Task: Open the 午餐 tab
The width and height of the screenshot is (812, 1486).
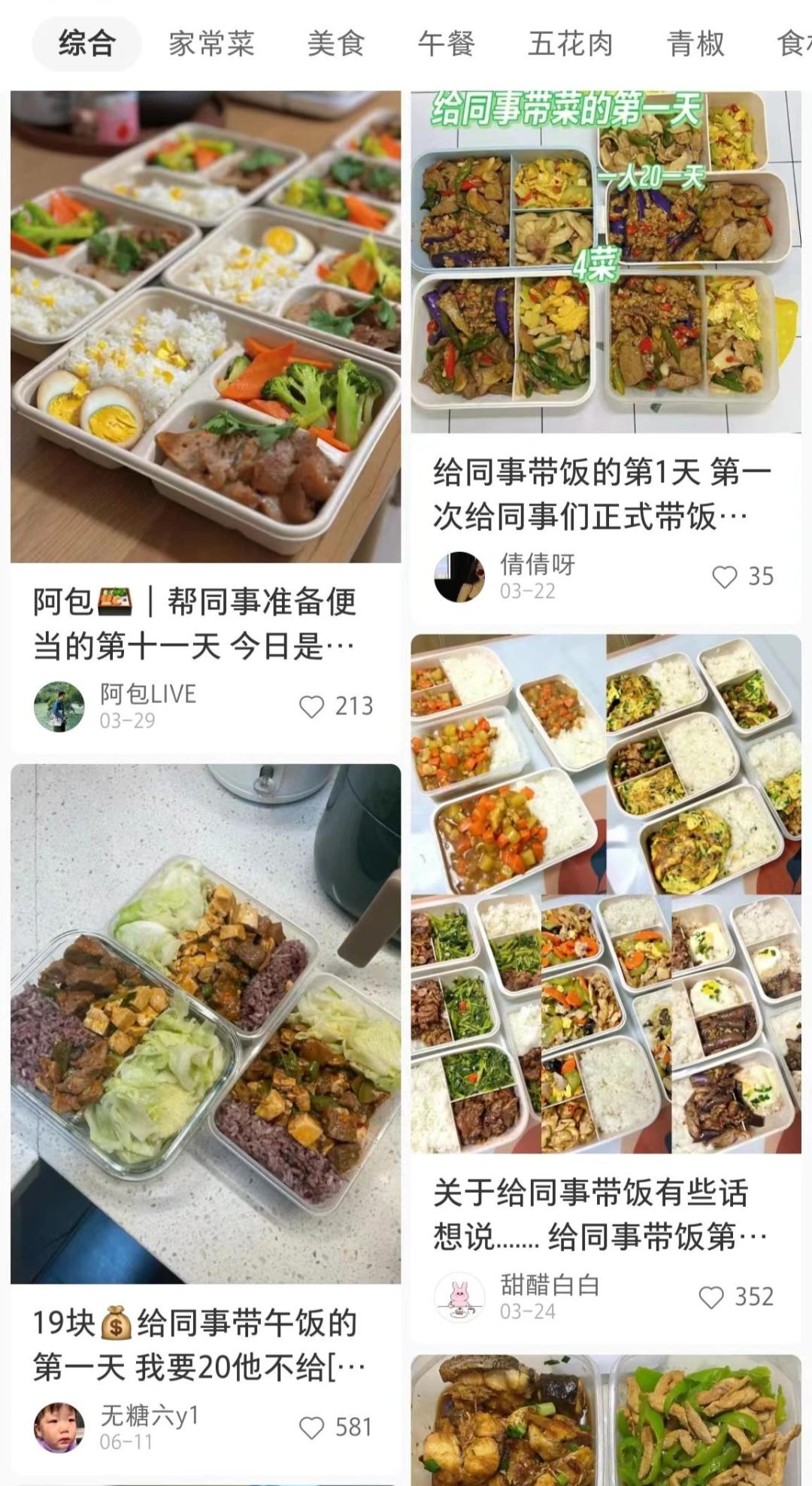Action: 446,44
